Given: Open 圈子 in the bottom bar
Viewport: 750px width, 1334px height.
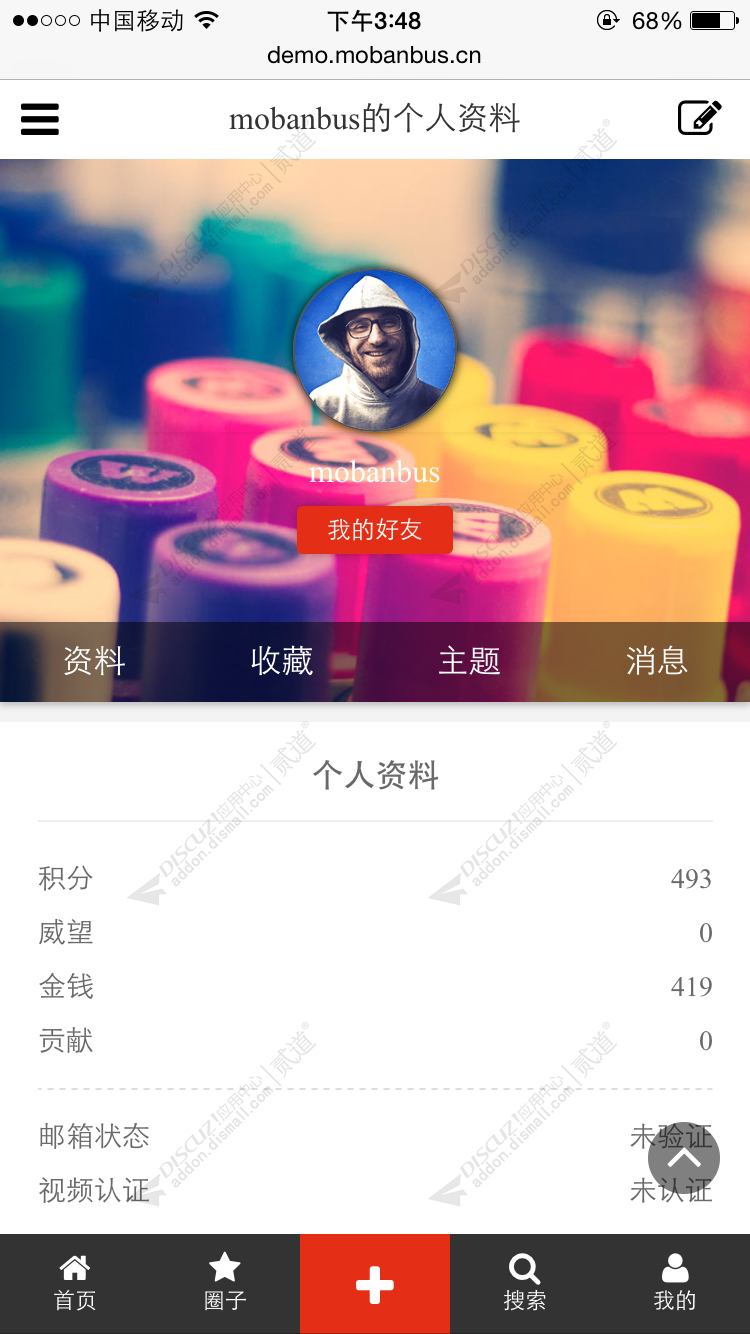Looking at the screenshot, I should pos(225,1284).
